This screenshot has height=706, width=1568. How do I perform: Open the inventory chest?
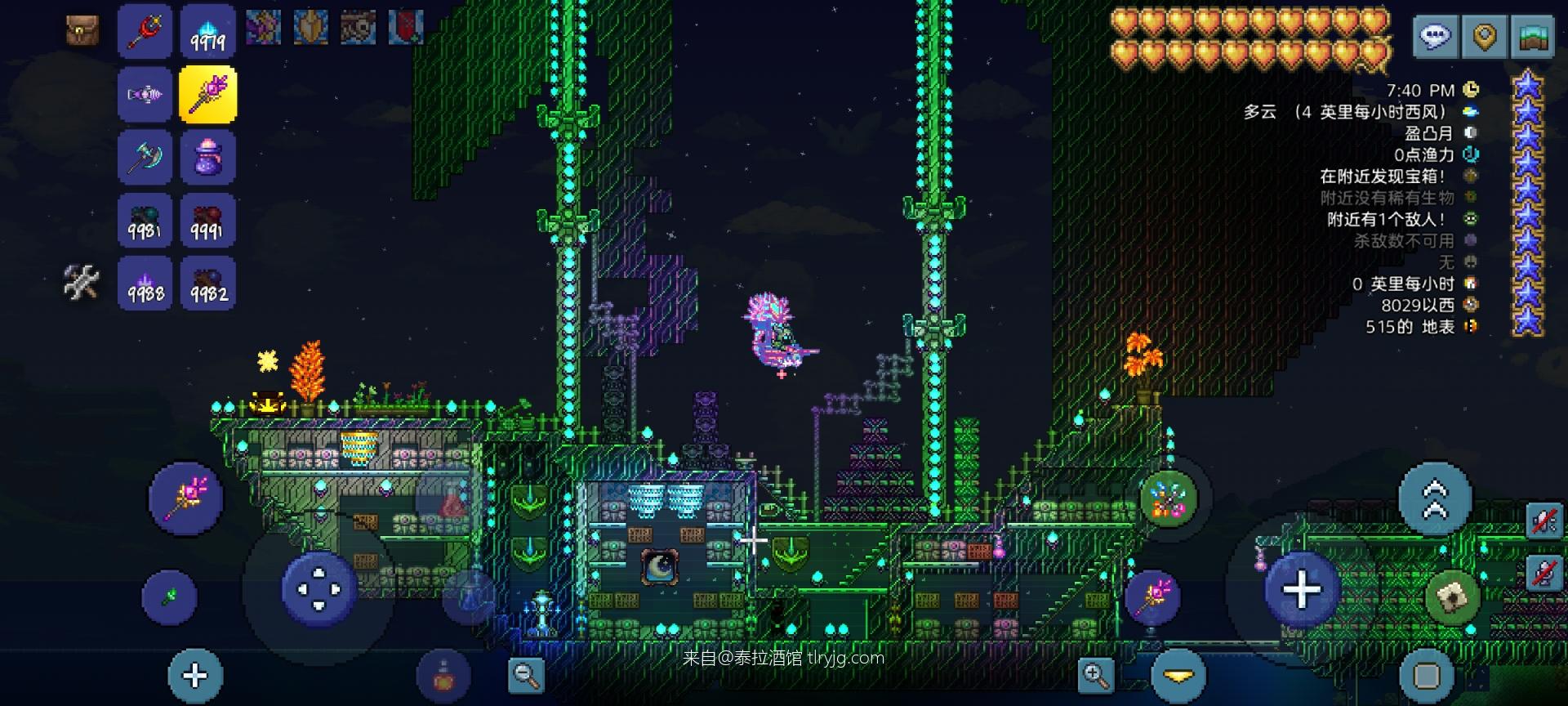(x=82, y=30)
